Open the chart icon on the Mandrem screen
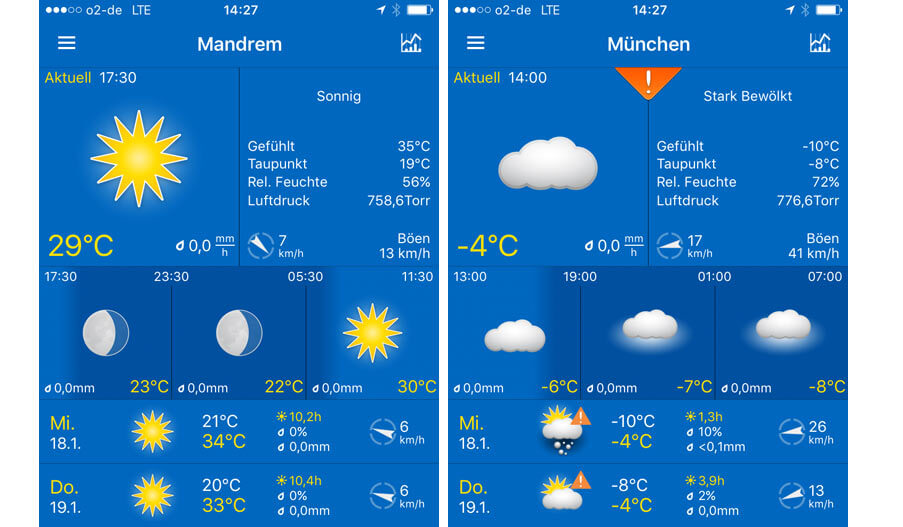Screen dimensions: 903x527 tap(411, 43)
